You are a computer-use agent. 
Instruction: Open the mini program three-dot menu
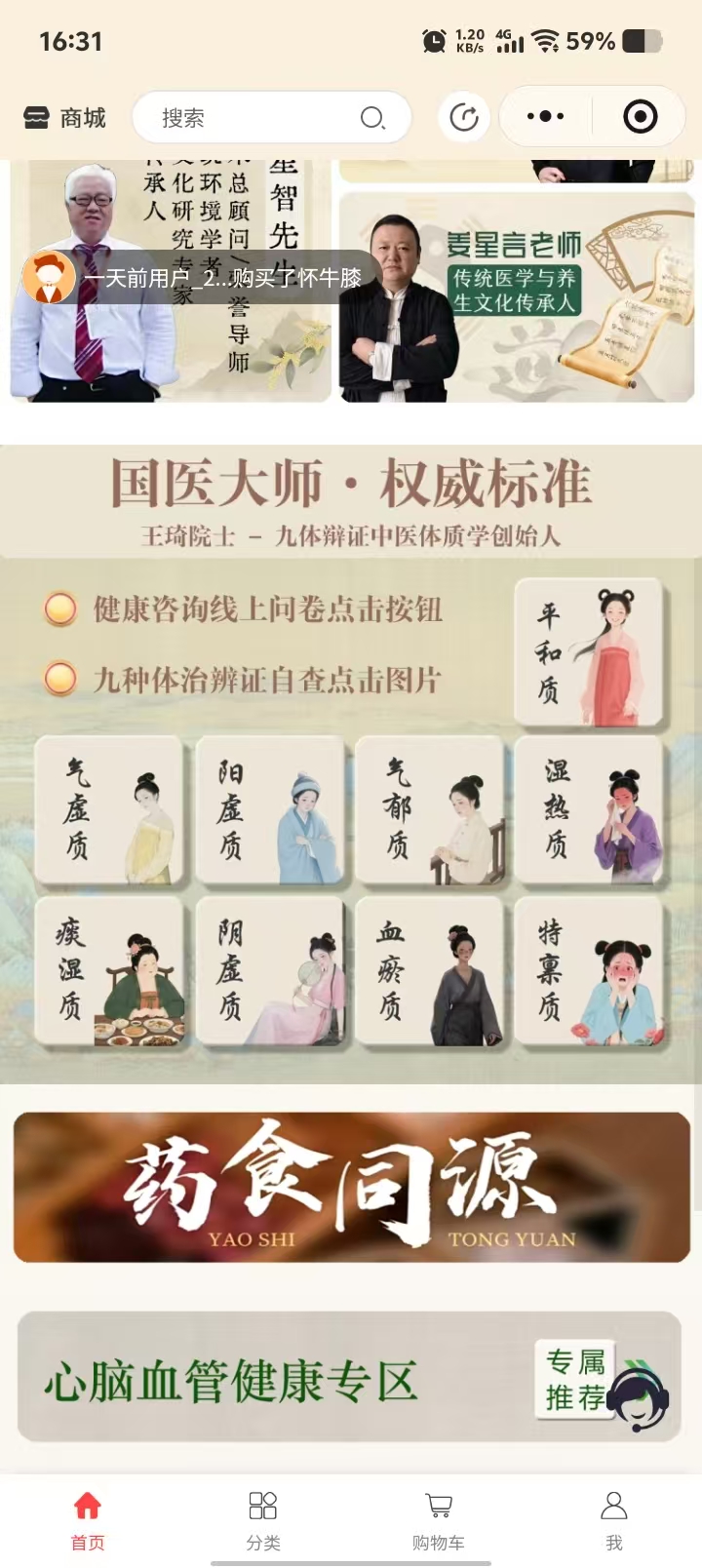click(545, 117)
